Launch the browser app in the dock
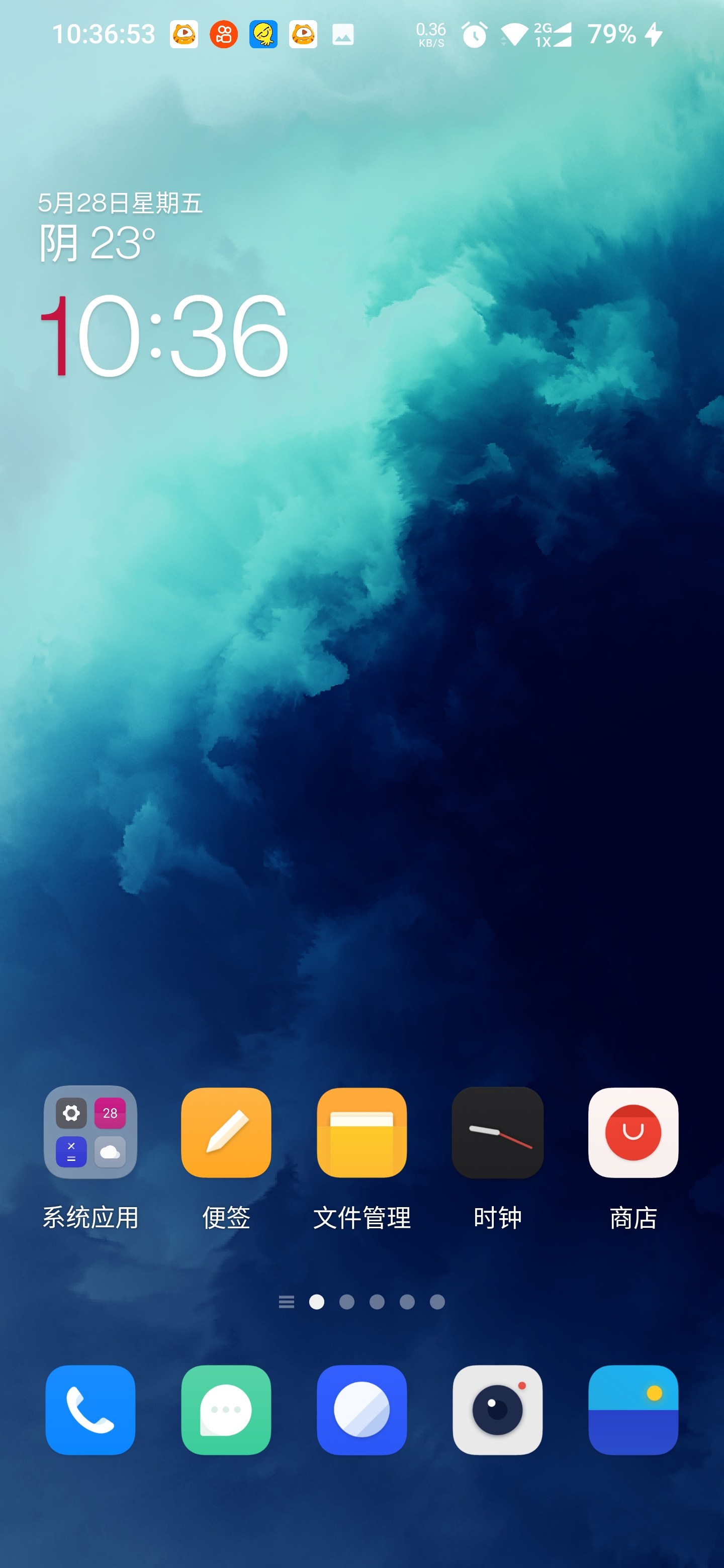The width and height of the screenshot is (724, 1568). coord(361,1410)
